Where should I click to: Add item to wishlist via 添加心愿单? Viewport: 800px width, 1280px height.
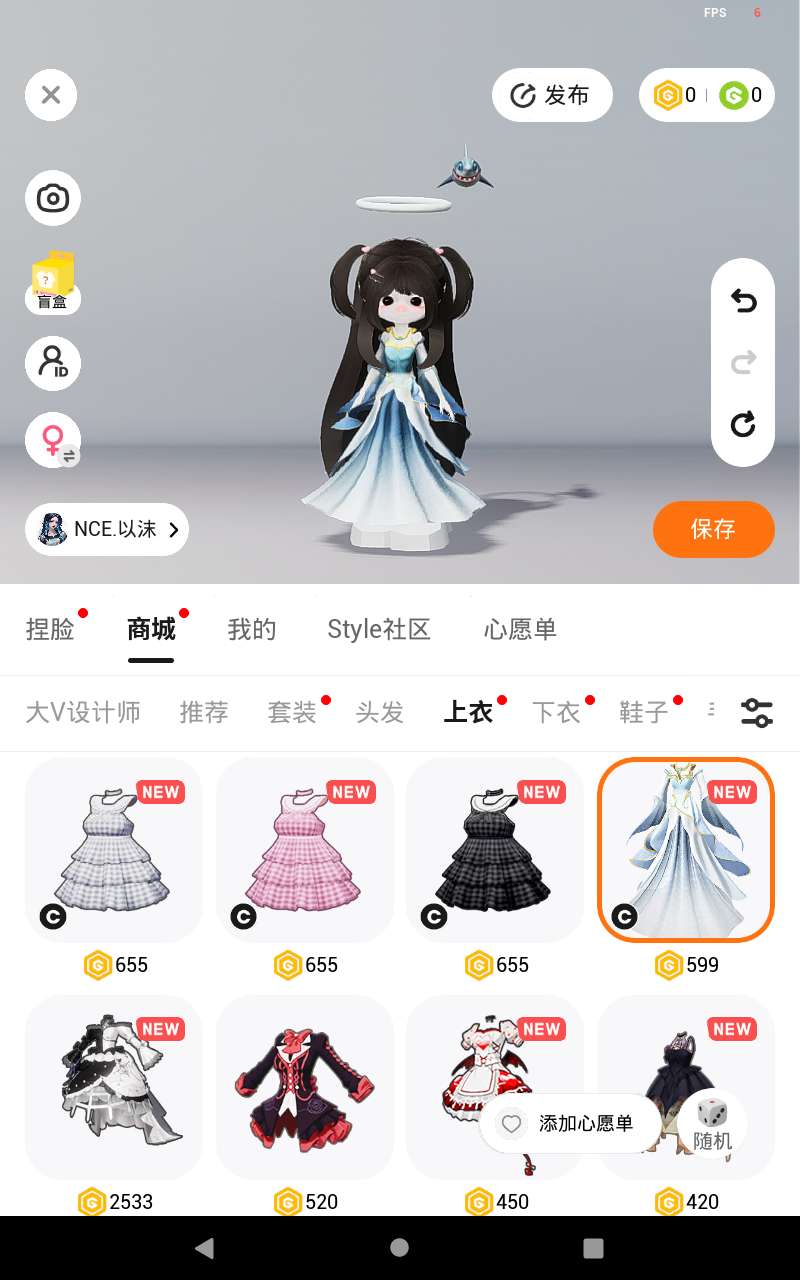[570, 1124]
